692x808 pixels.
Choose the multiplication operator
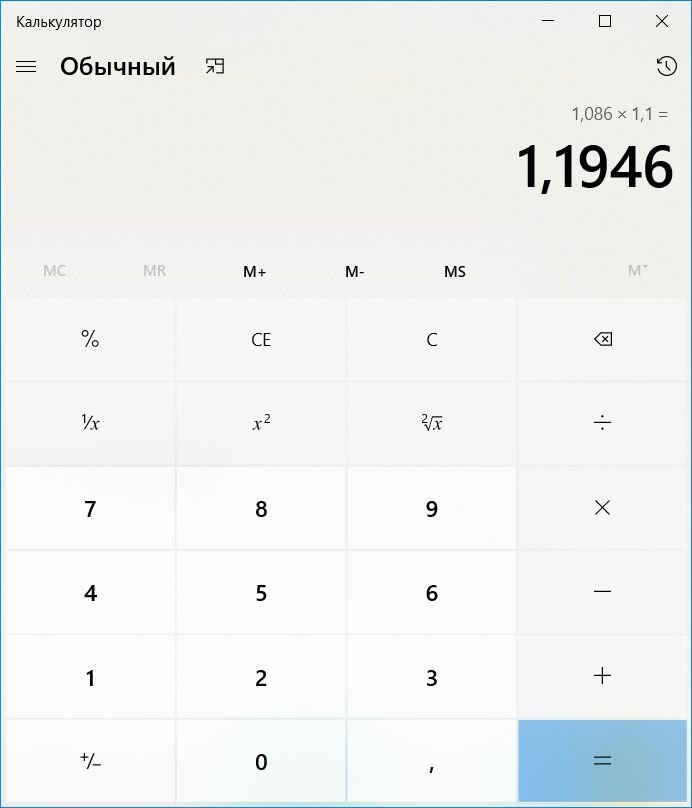pyautogui.click(x=602, y=508)
